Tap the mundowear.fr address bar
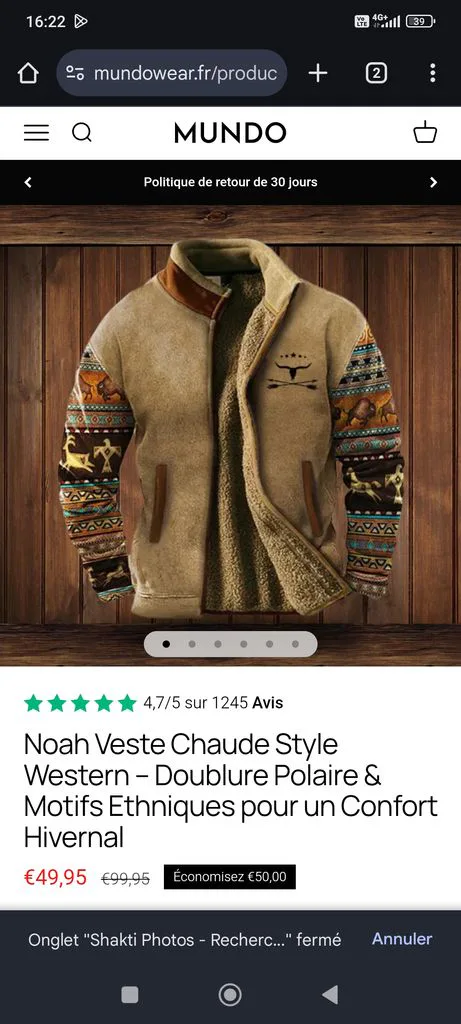 [x=171, y=73]
